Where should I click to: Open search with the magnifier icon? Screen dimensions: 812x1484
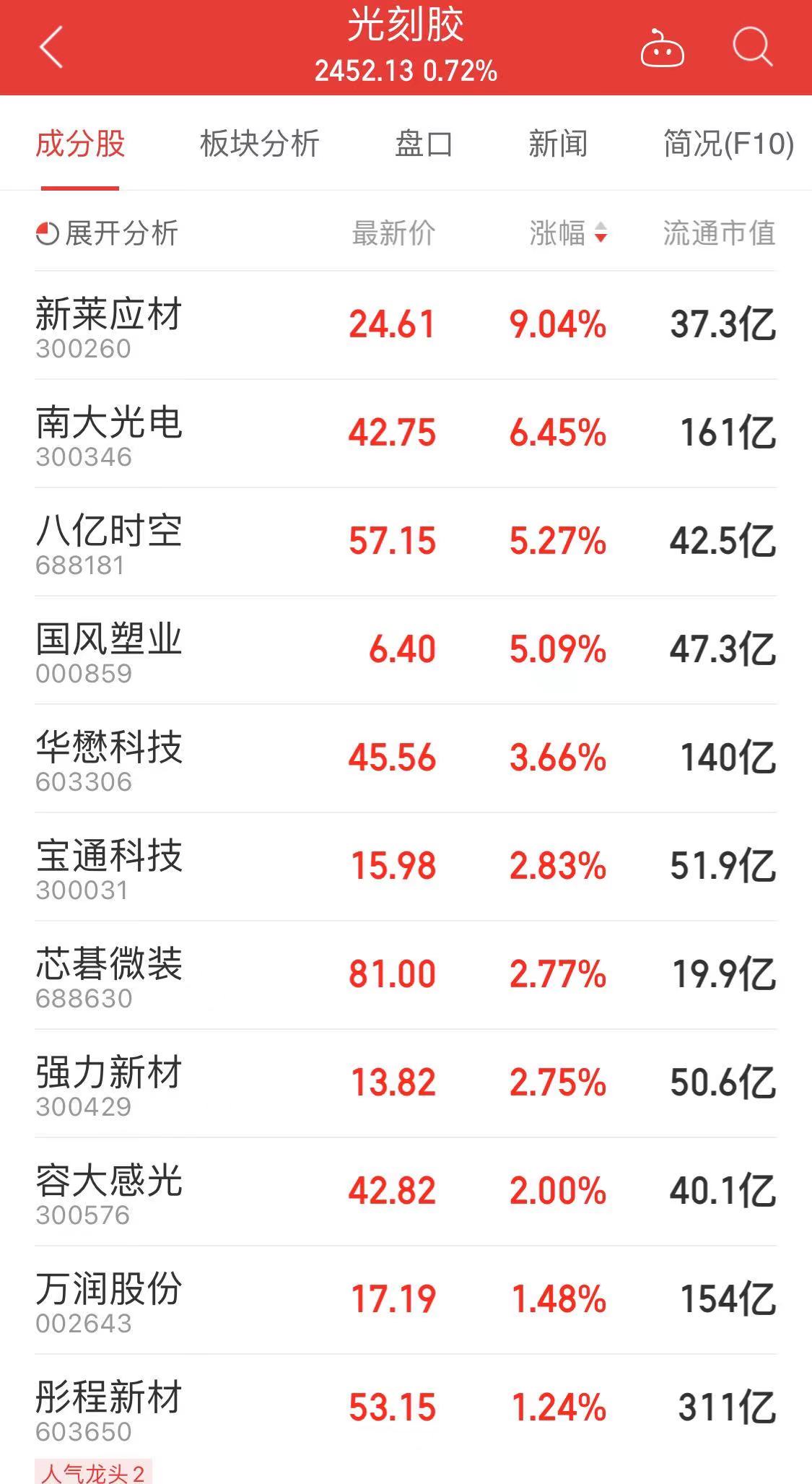tap(752, 48)
